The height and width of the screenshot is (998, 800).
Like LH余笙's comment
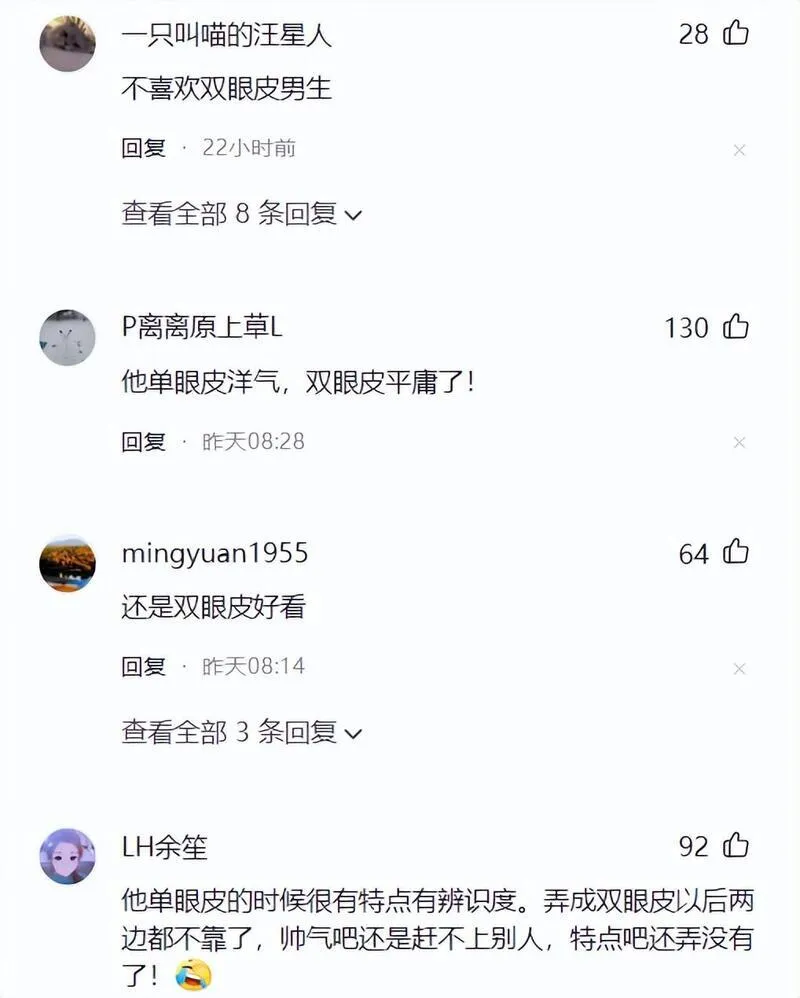coord(736,846)
